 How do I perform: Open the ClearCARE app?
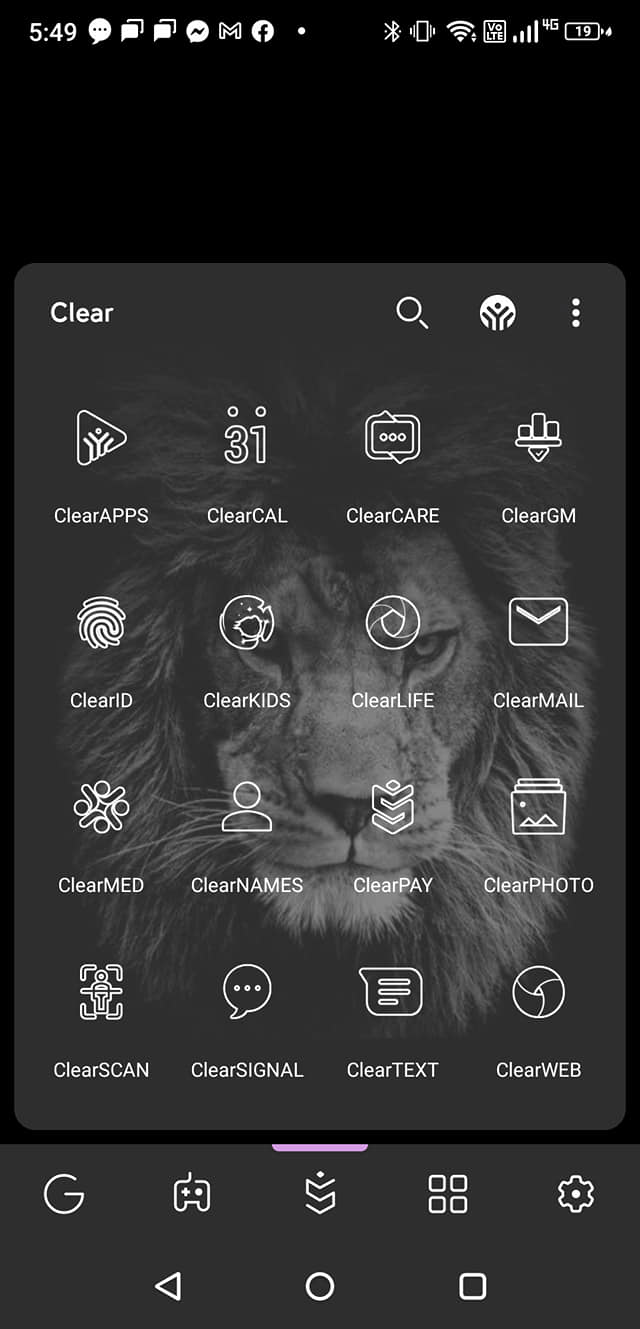click(x=392, y=439)
